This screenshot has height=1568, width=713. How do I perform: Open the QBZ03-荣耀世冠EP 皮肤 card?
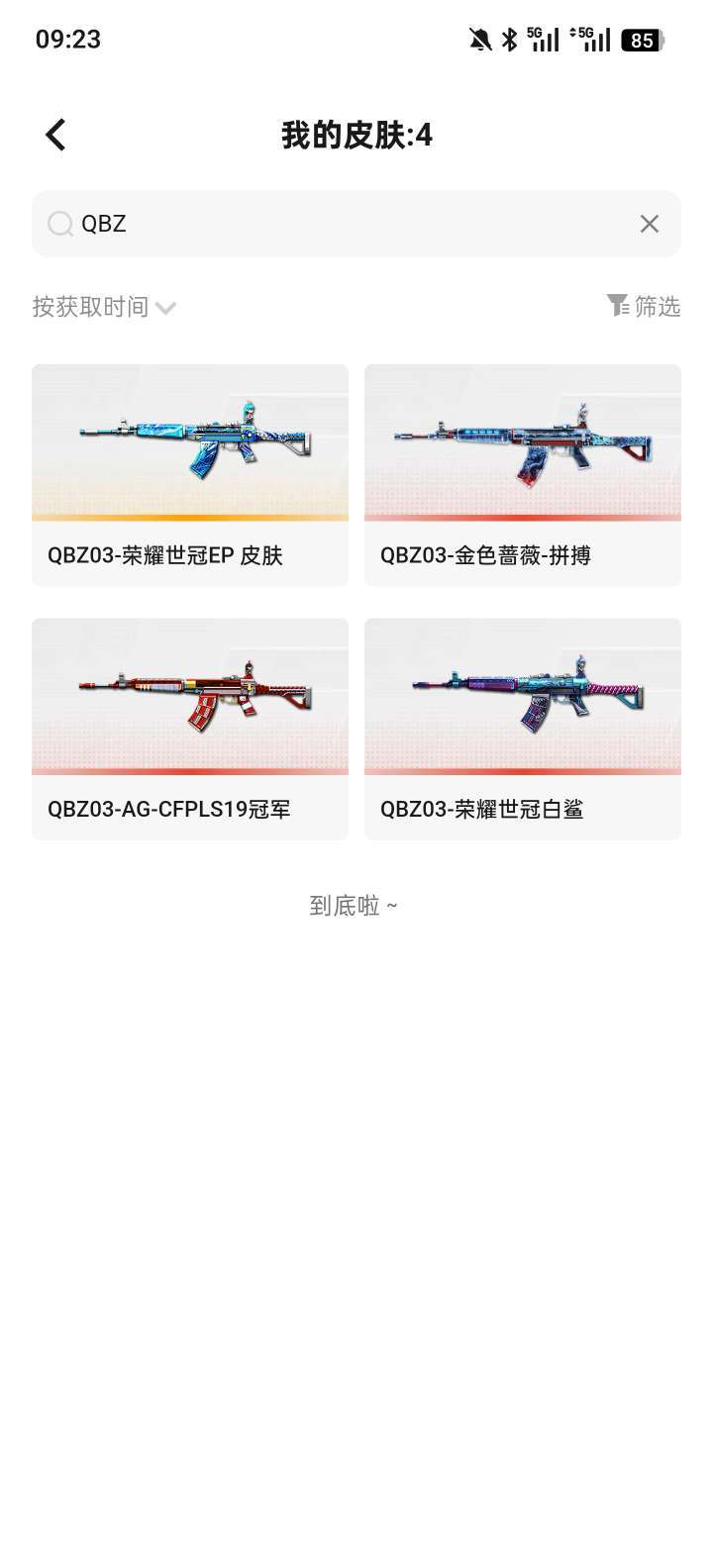190,475
